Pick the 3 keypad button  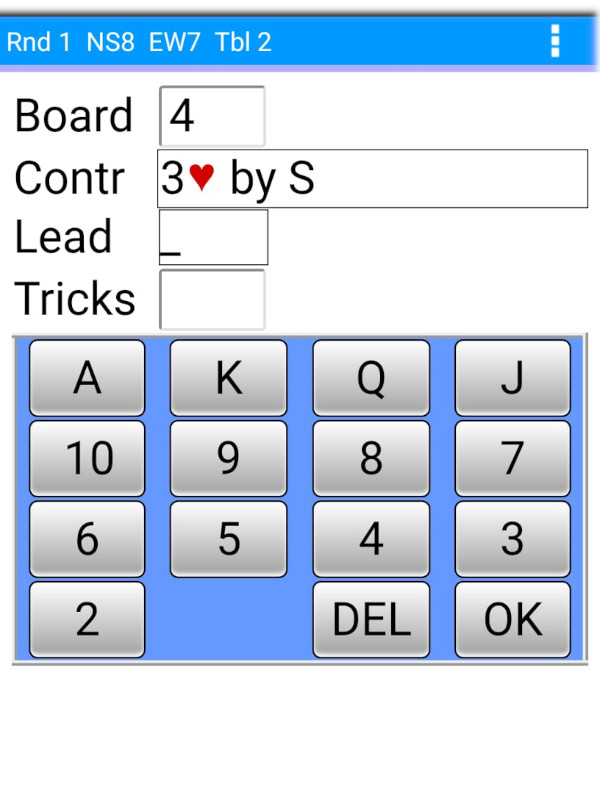click(512, 539)
